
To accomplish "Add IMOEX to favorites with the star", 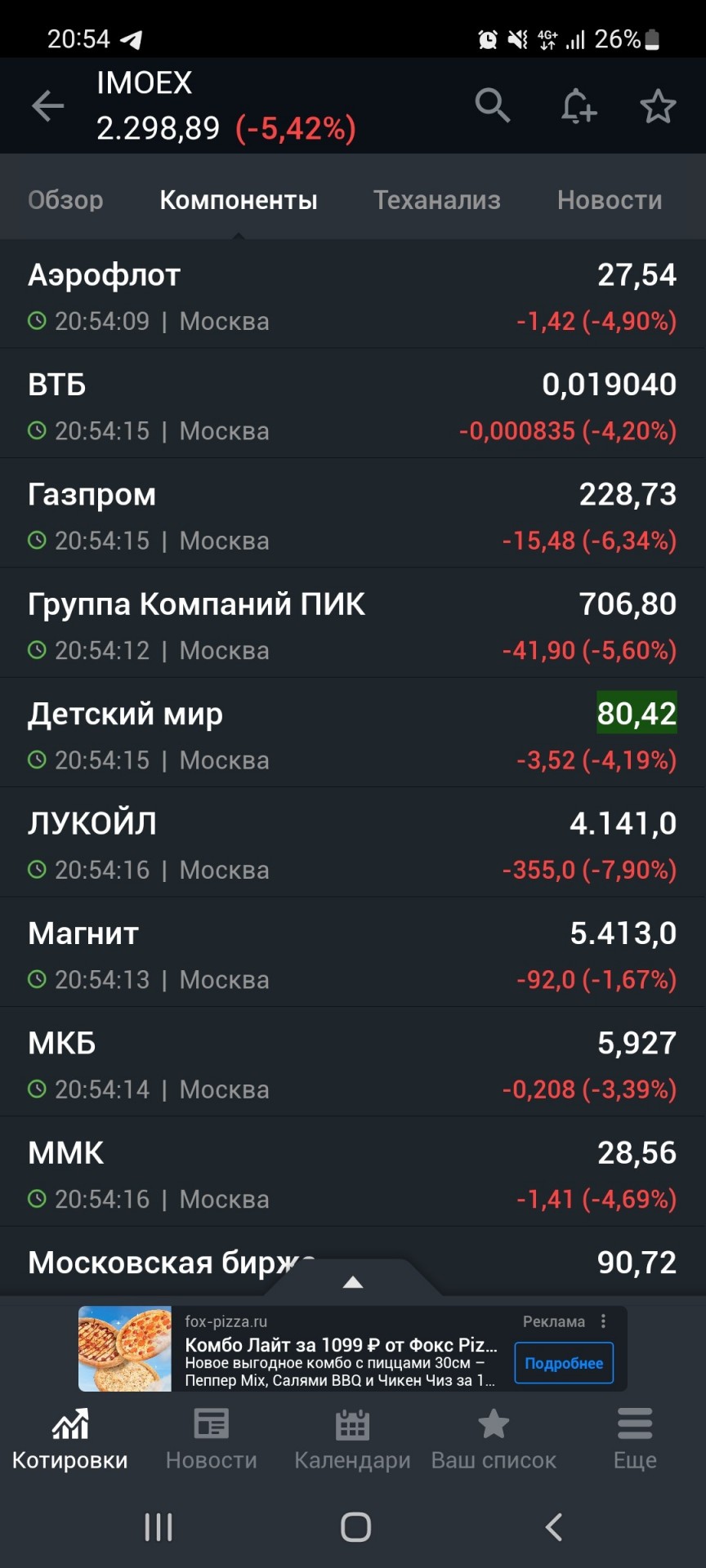I will pyautogui.click(x=658, y=107).
